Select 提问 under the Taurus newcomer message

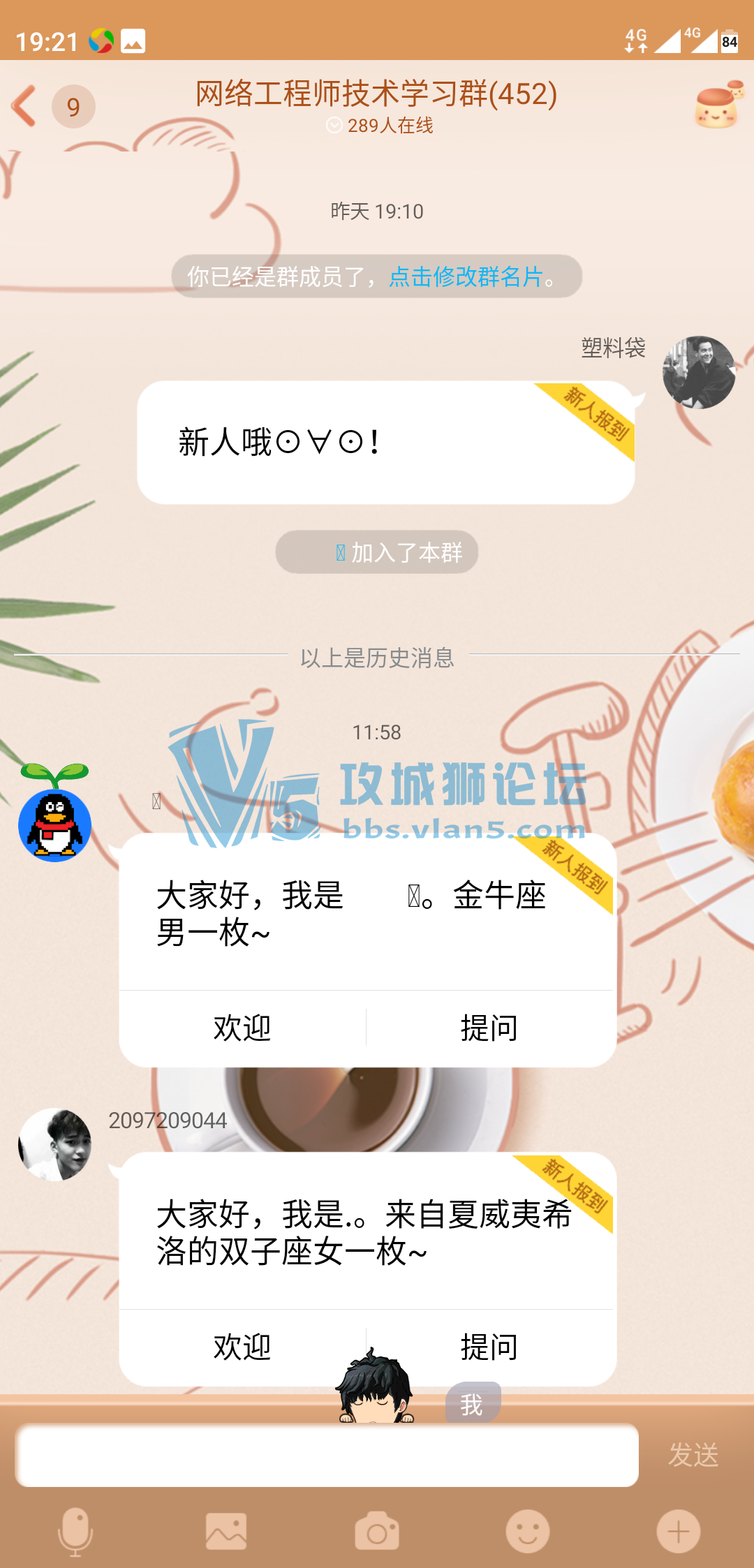pyautogui.click(x=489, y=1028)
